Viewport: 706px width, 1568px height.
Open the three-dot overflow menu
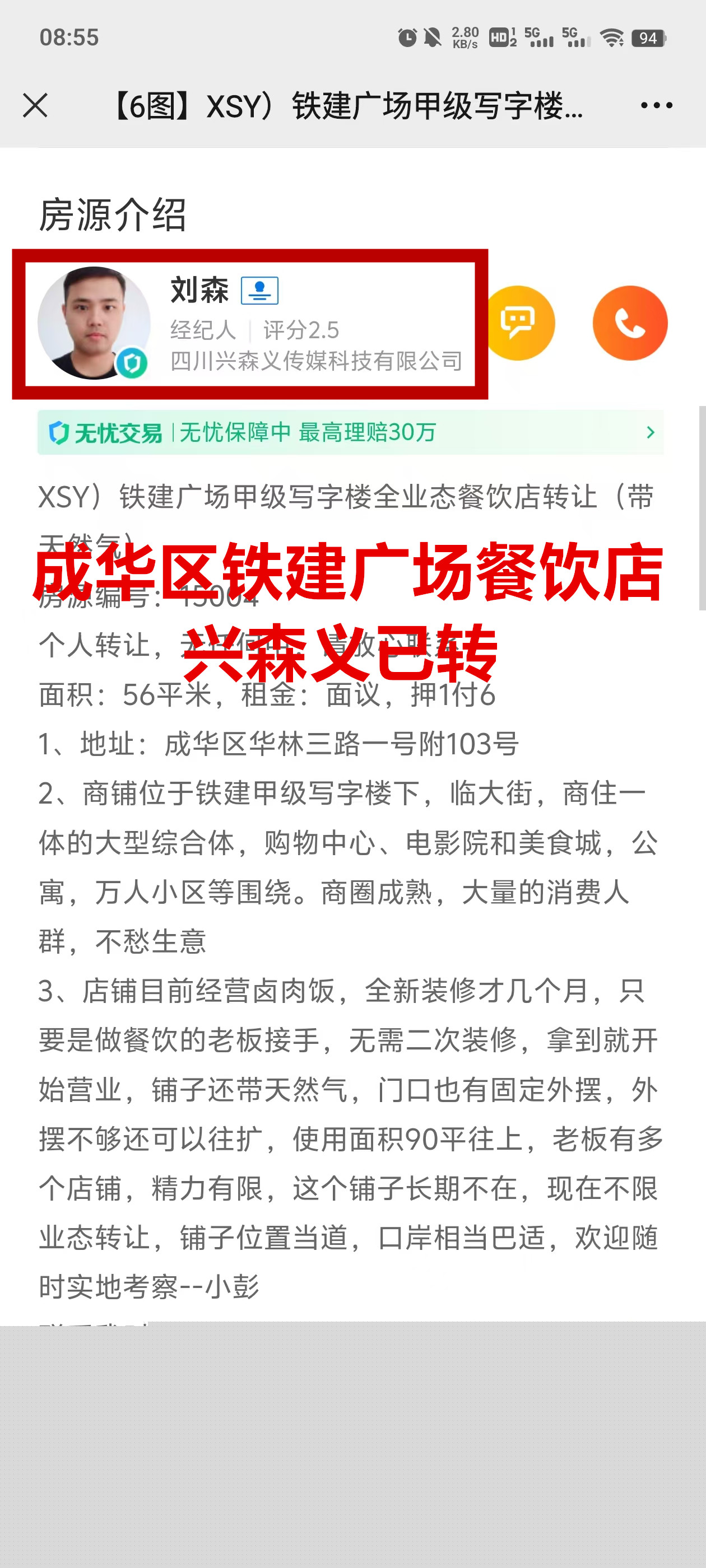[656, 105]
